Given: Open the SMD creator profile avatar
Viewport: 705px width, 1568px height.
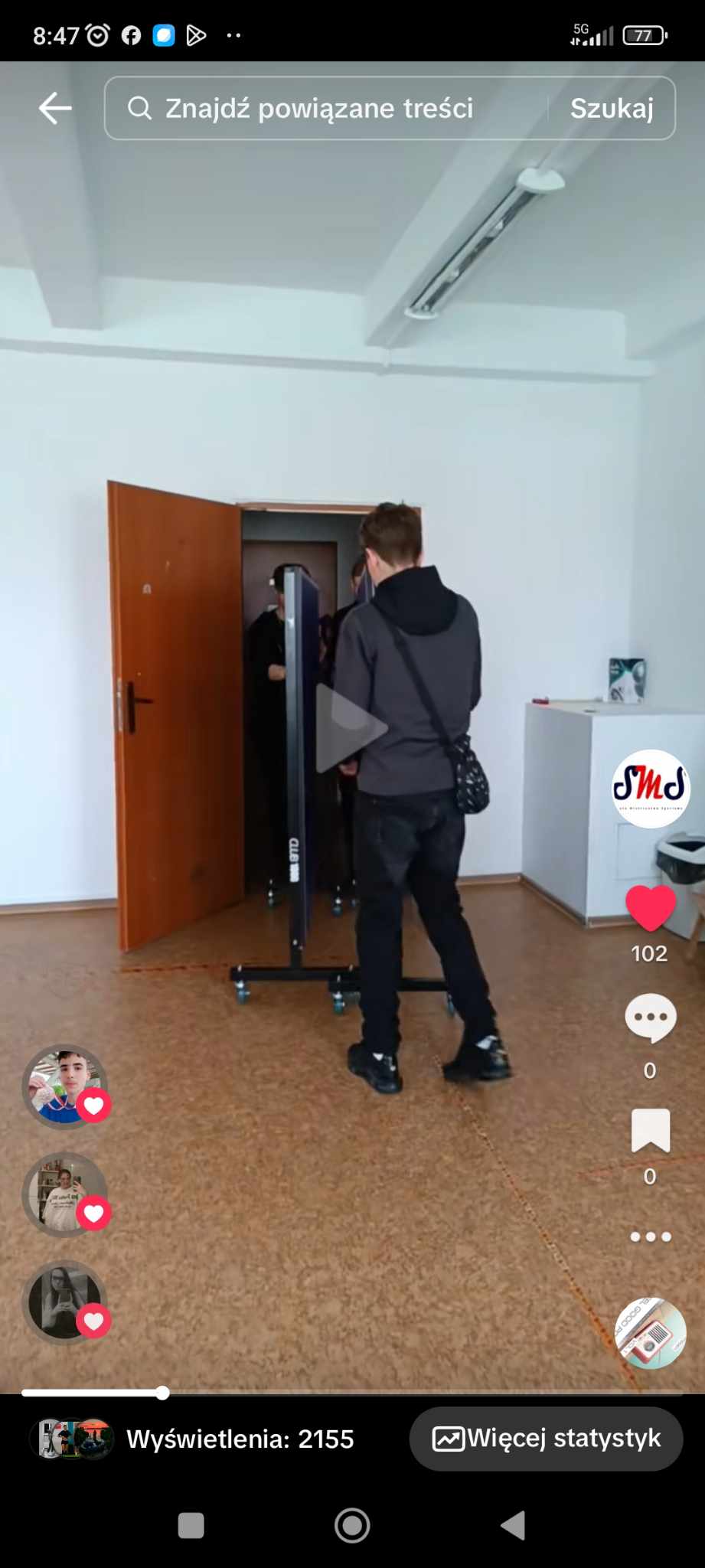Looking at the screenshot, I should coord(651,789).
